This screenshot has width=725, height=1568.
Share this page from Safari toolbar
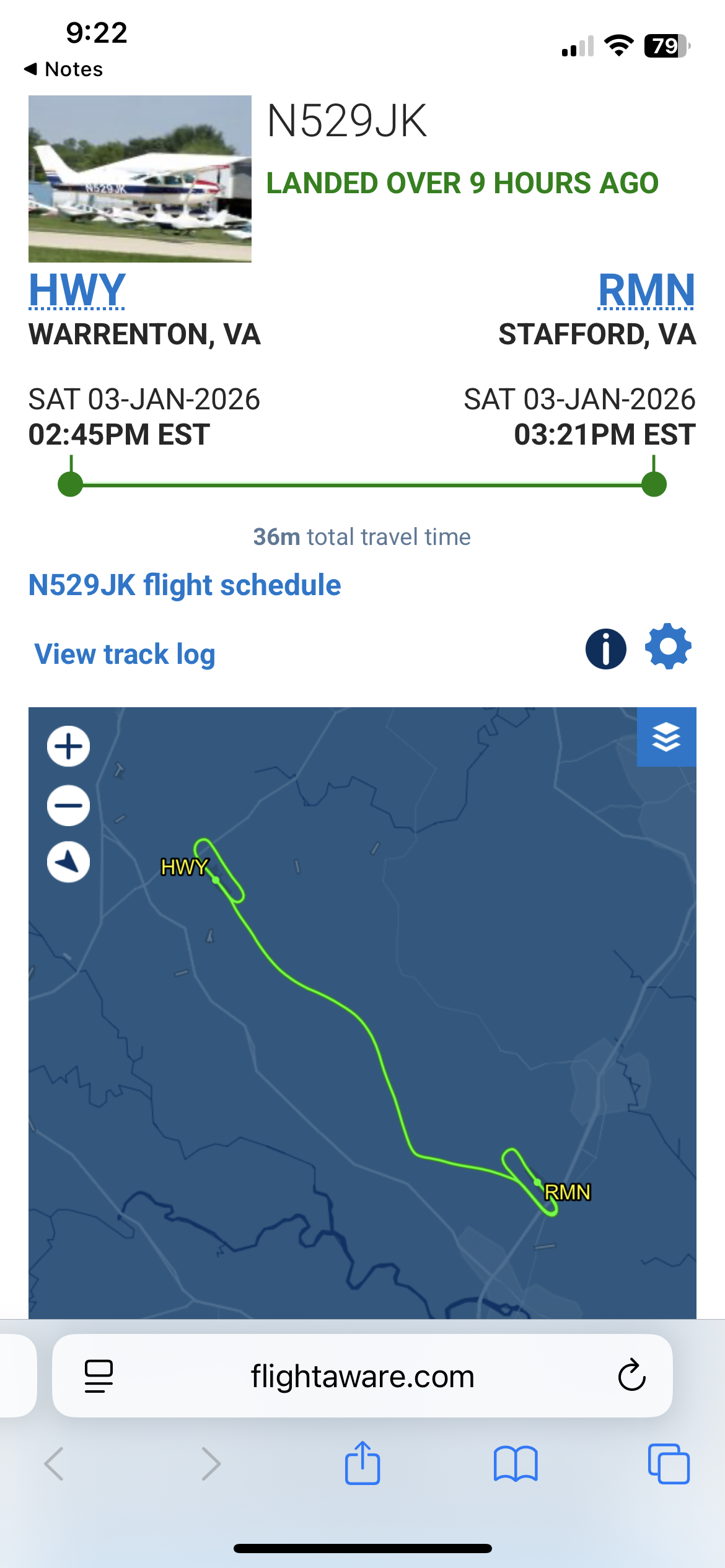pyautogui.click(x=362, y=1464)
